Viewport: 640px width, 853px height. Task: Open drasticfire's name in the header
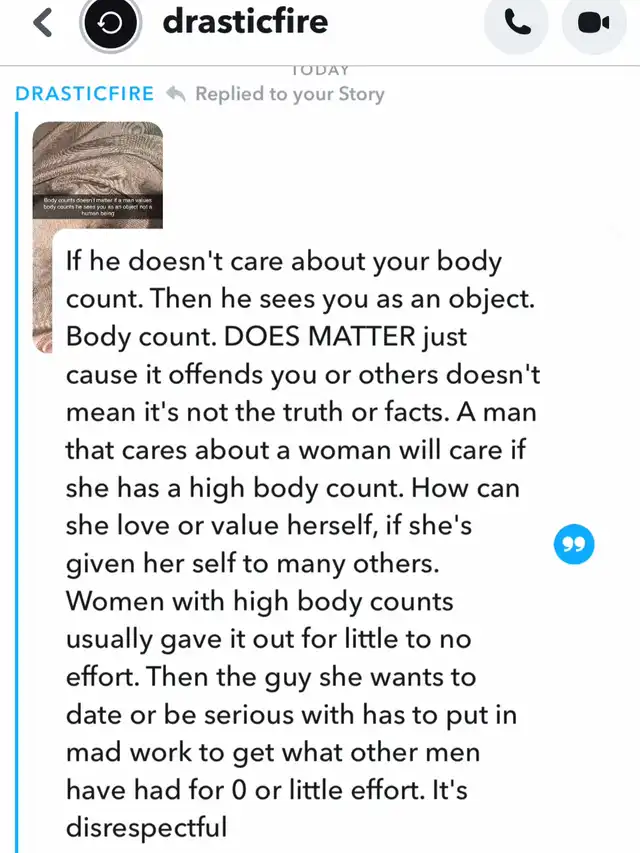pyautogui.click(x=245, y=22)
